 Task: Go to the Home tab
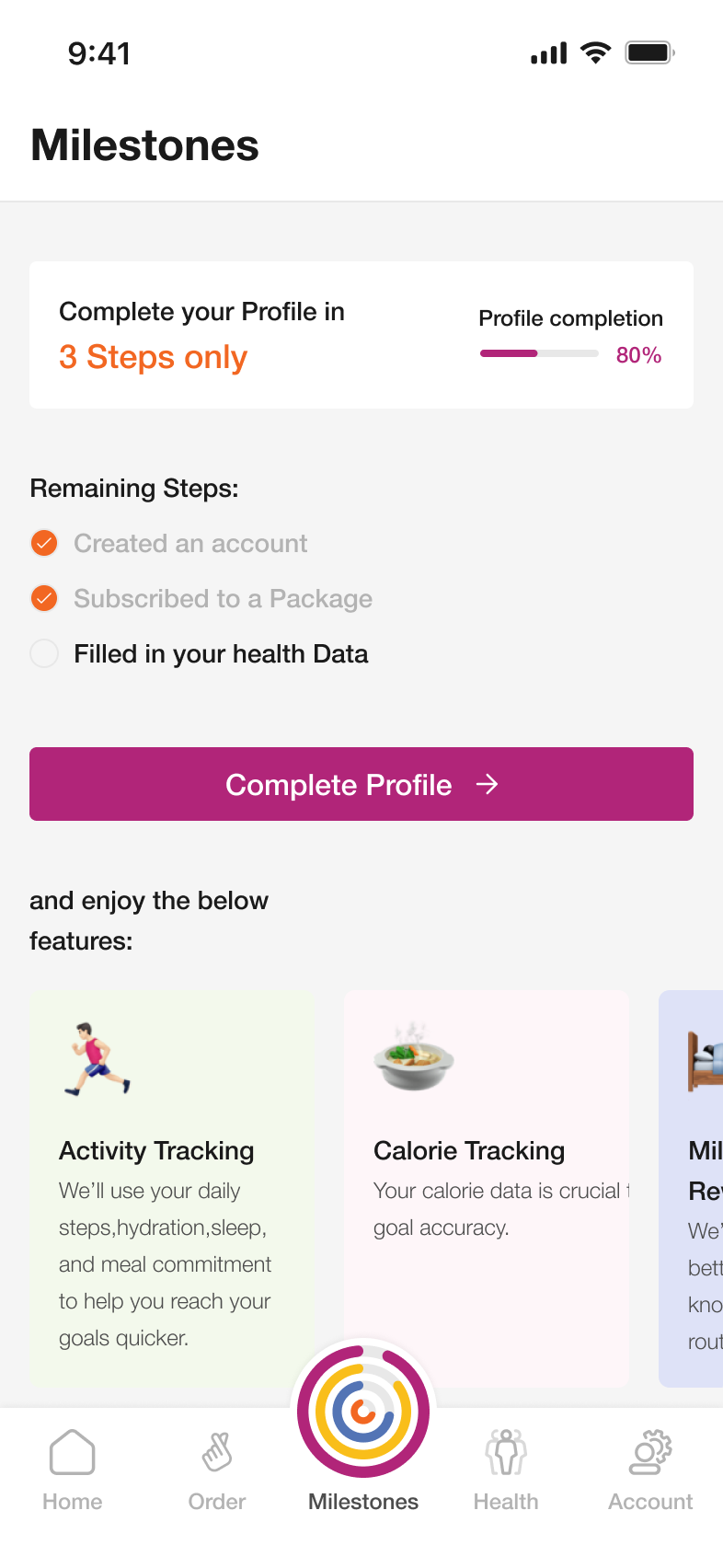click(72, 1469)
